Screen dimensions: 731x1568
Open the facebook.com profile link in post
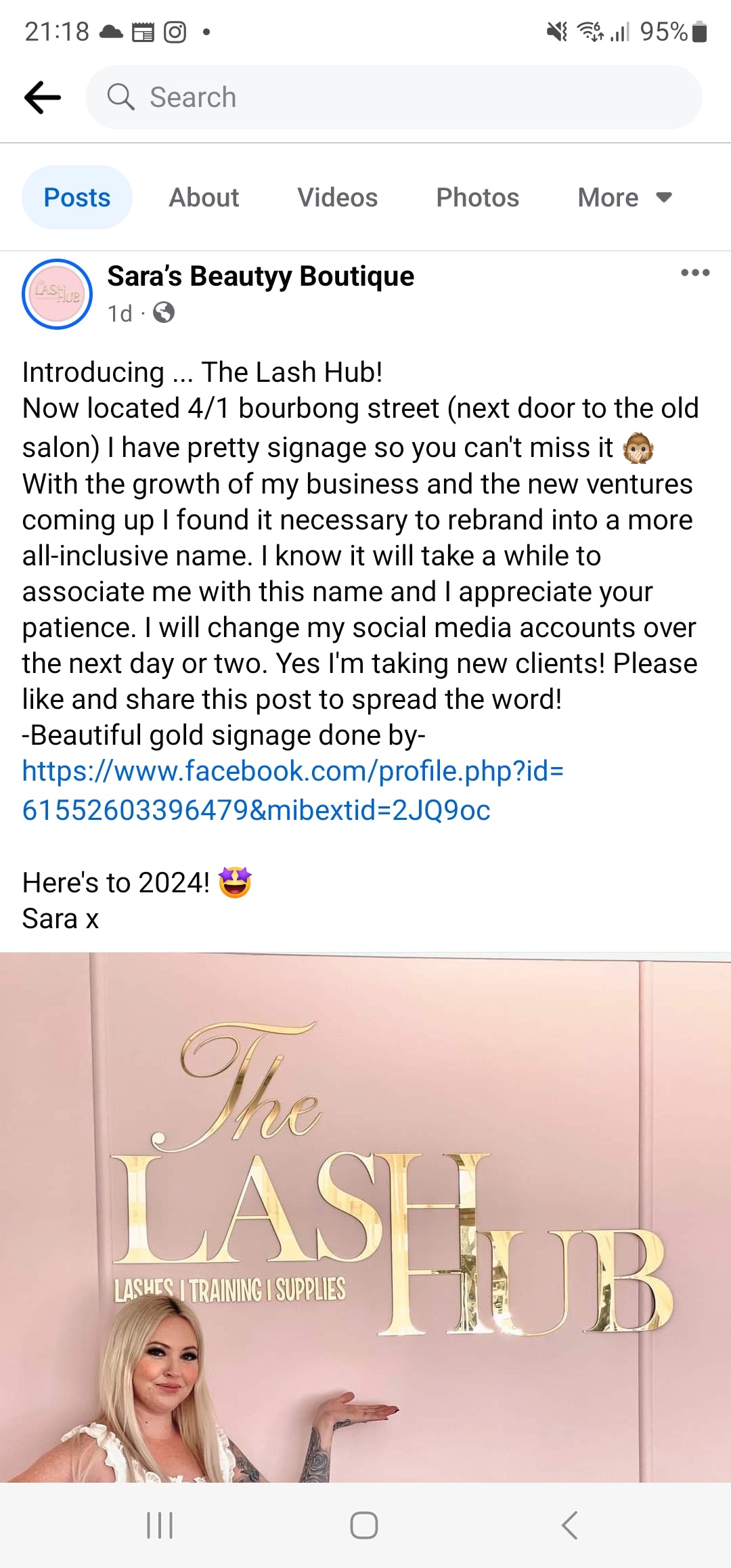click(x=292, y=789)
